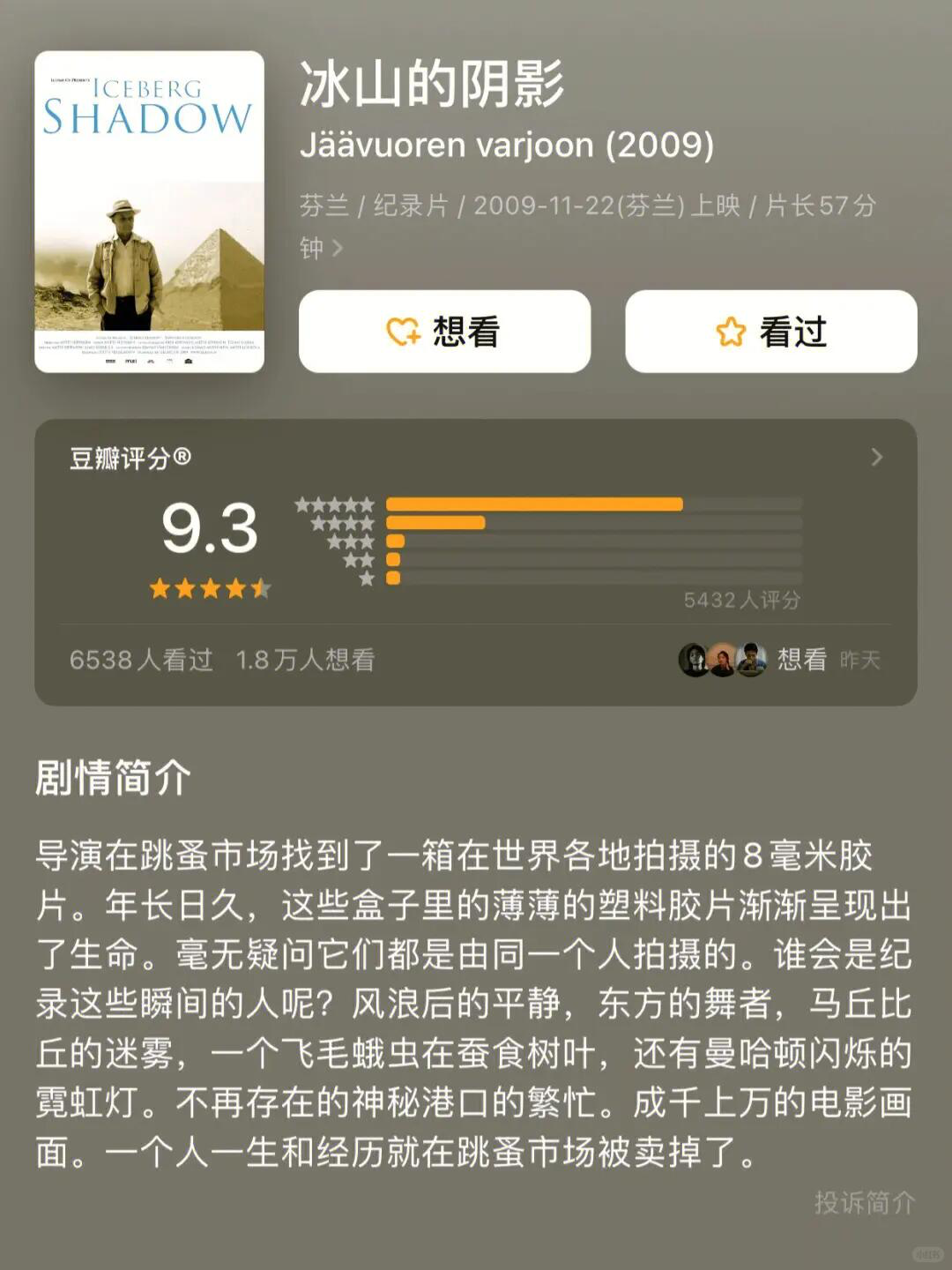View users who recently marked 想看

779,660
